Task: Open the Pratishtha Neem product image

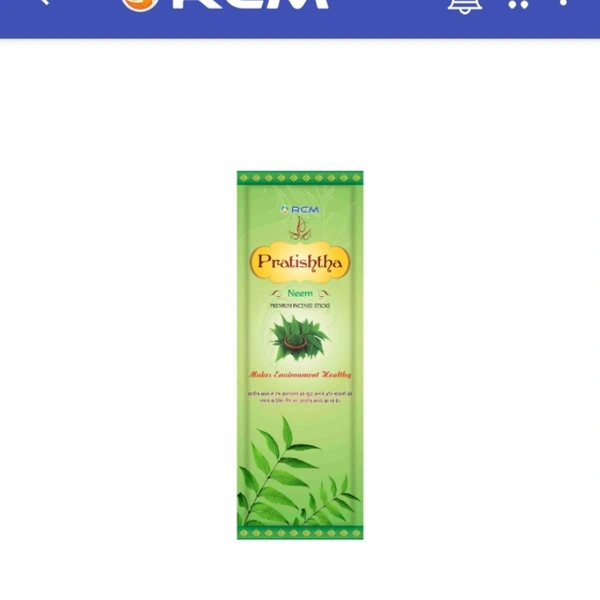Action: (300, 355)
